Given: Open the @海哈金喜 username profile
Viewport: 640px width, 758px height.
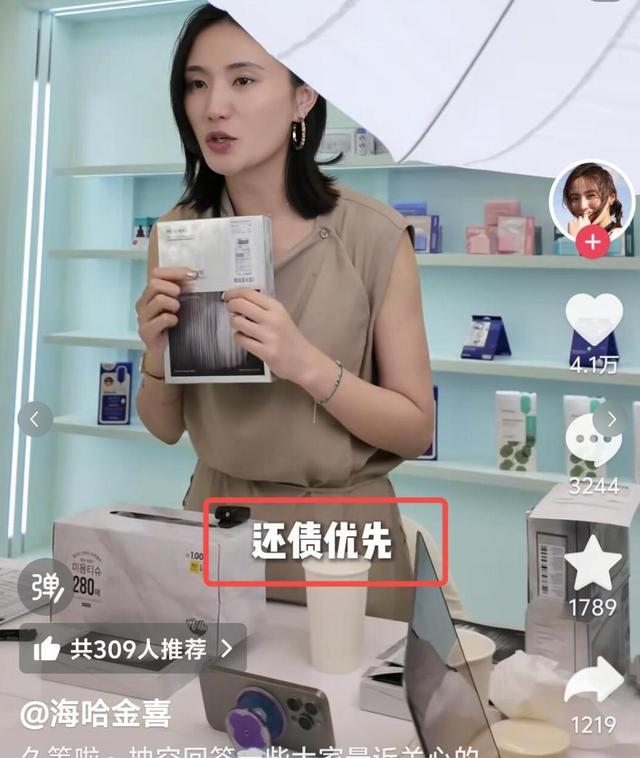Looking at the screenshot, I should (x=97, y=713).
